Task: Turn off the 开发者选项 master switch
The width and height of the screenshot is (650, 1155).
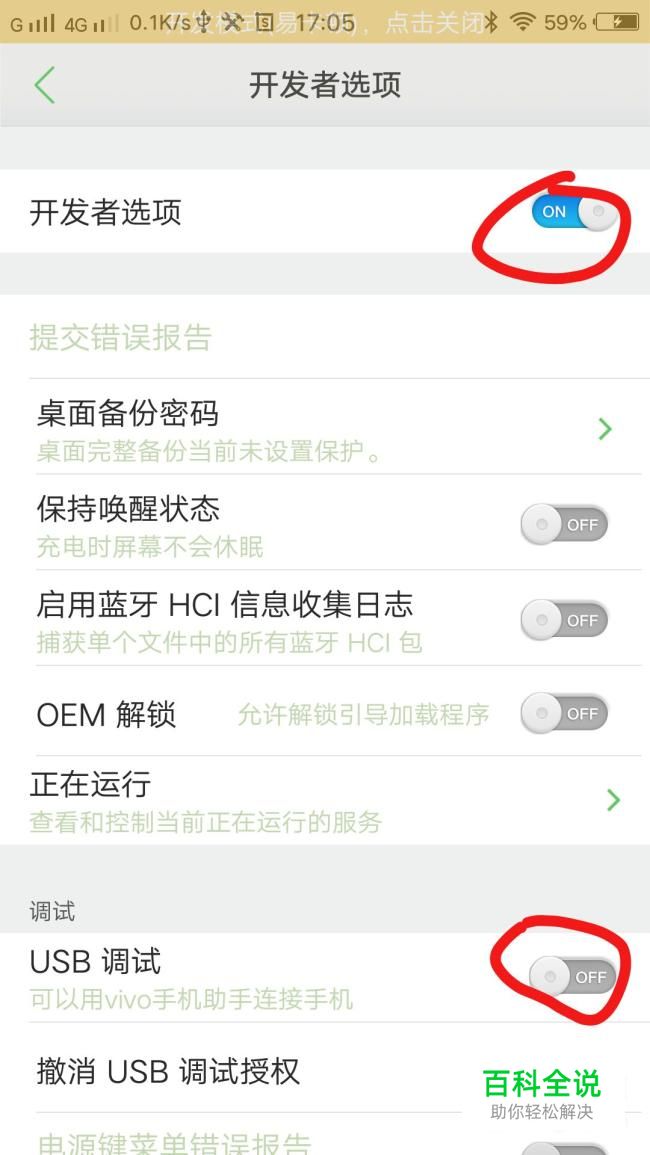Action: (x=574, y=212)
